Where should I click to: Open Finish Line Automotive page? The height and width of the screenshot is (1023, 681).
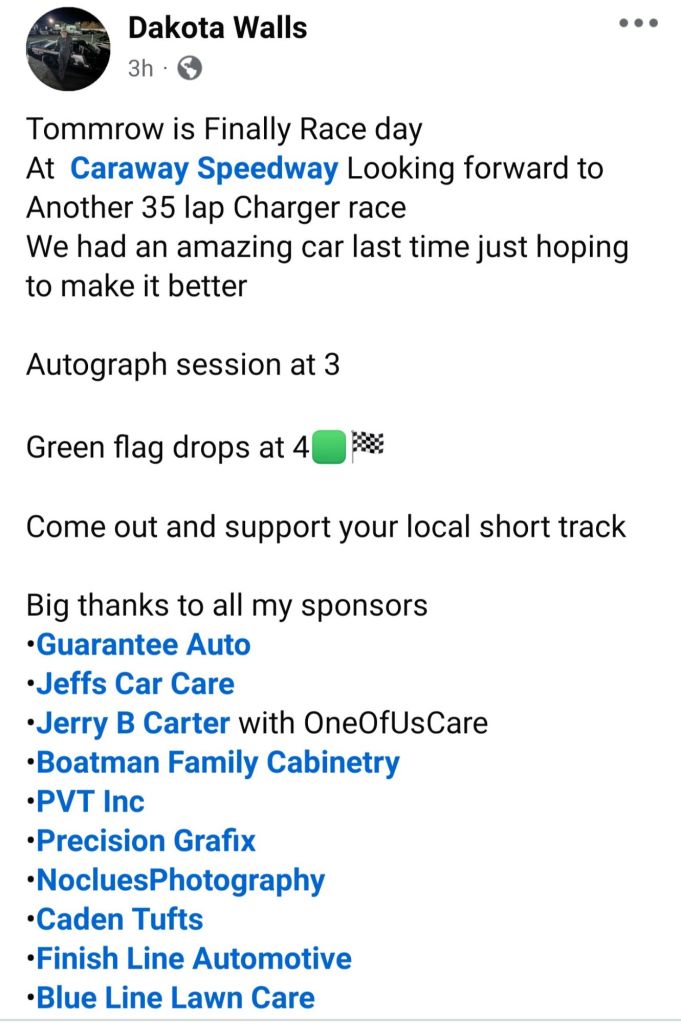pos(194,959)
